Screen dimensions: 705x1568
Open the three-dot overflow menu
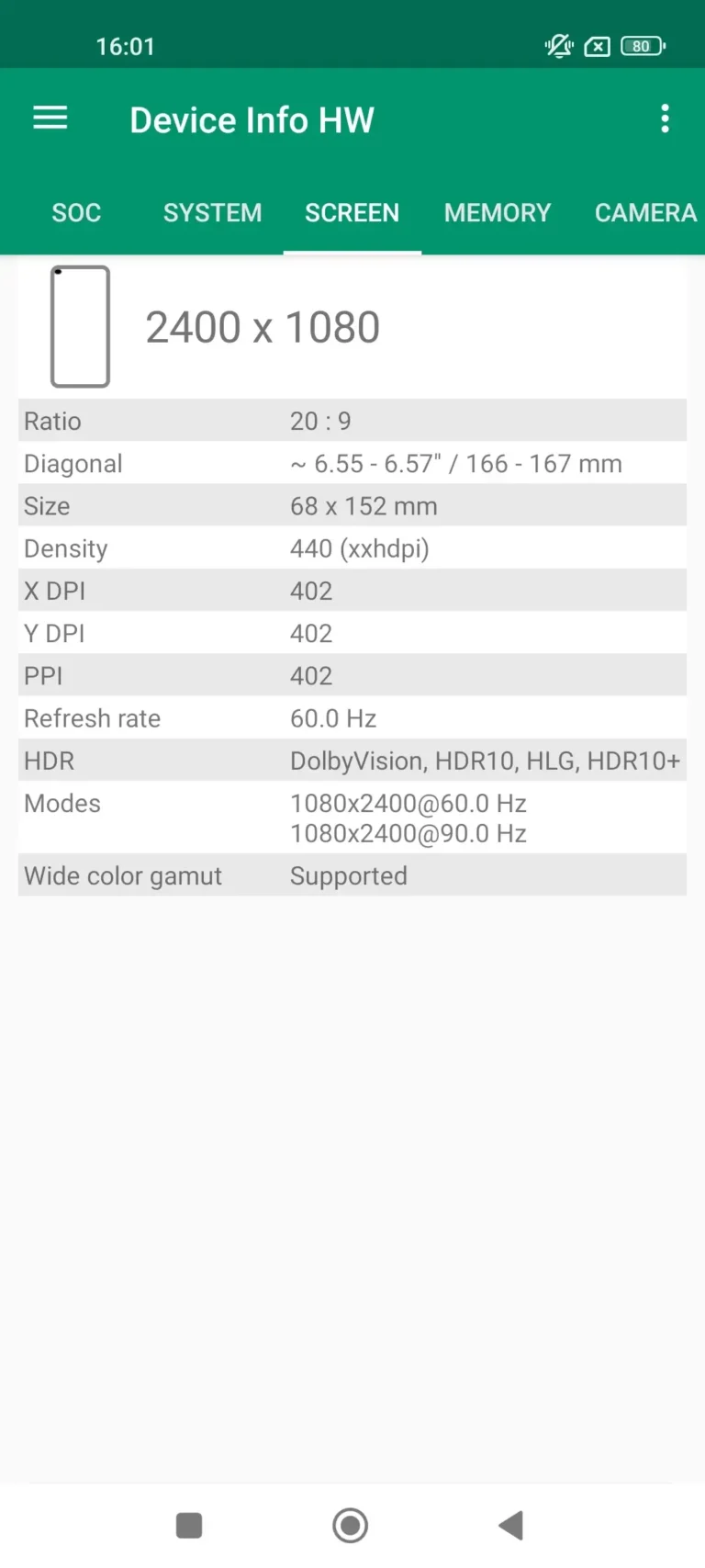pos(665,118)
